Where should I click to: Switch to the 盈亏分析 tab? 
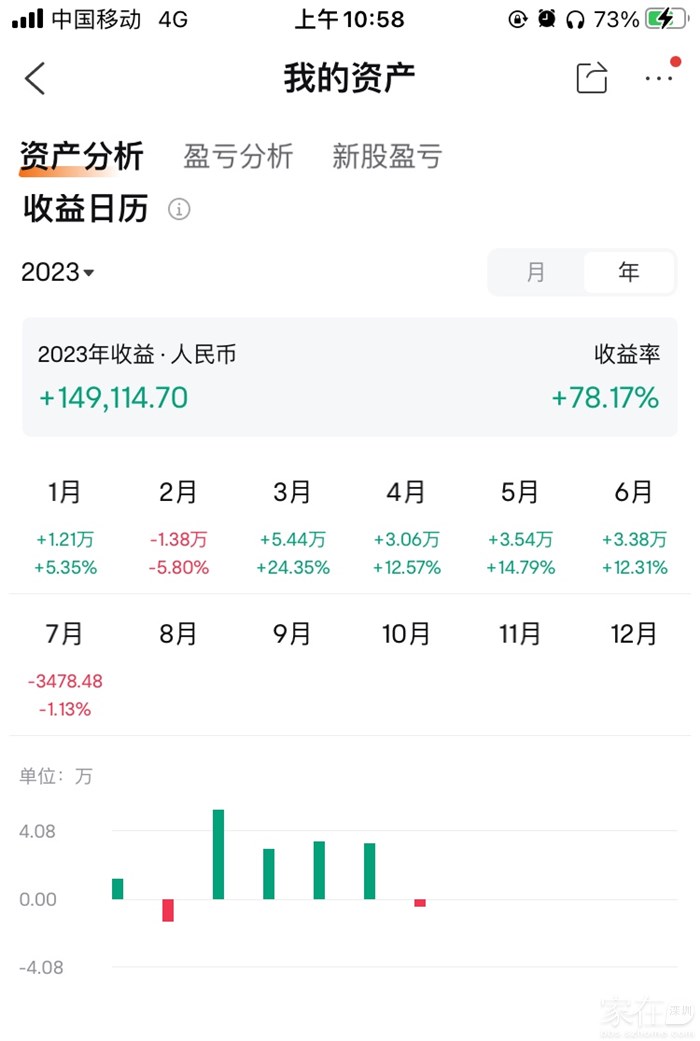click(x=238, y=157)
